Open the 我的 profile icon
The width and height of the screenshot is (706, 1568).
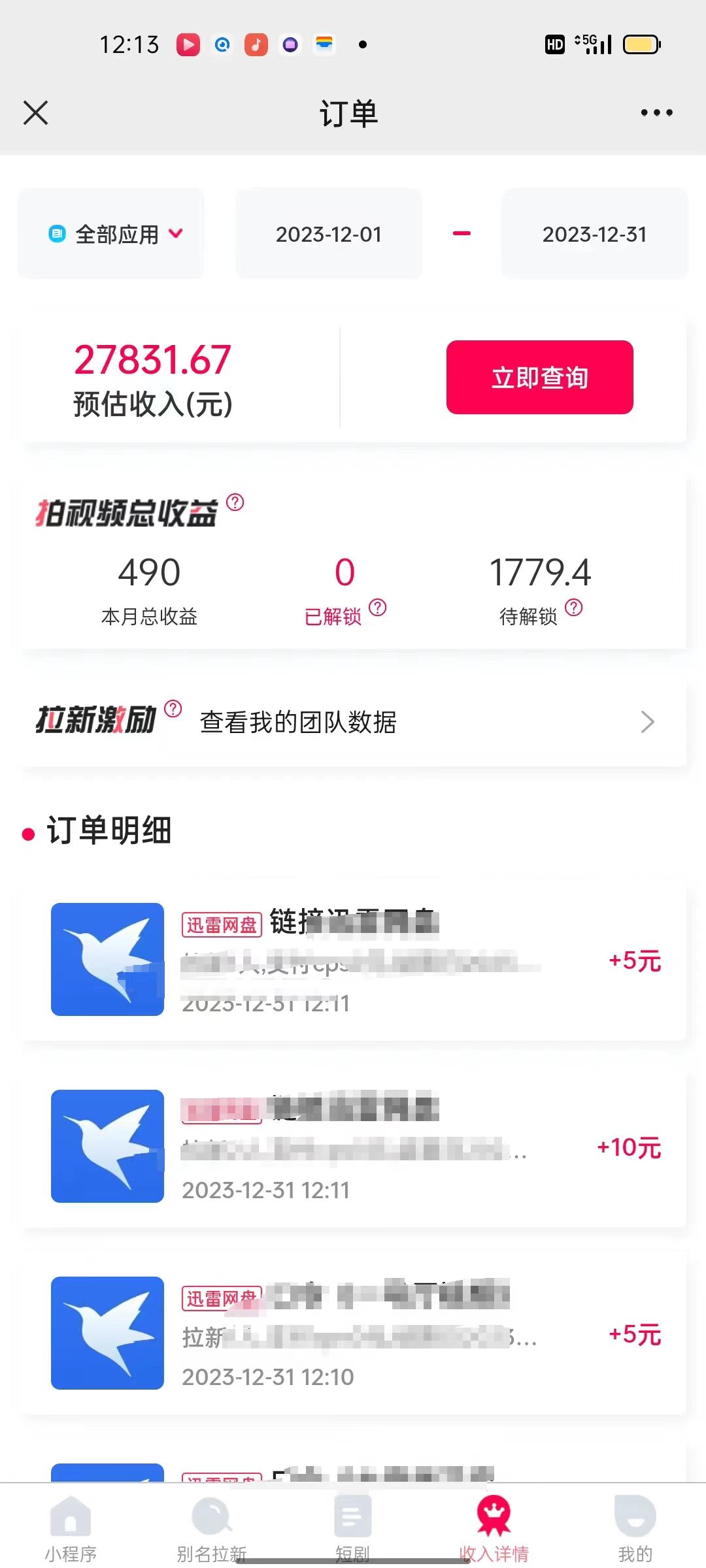click(635, 1516)
